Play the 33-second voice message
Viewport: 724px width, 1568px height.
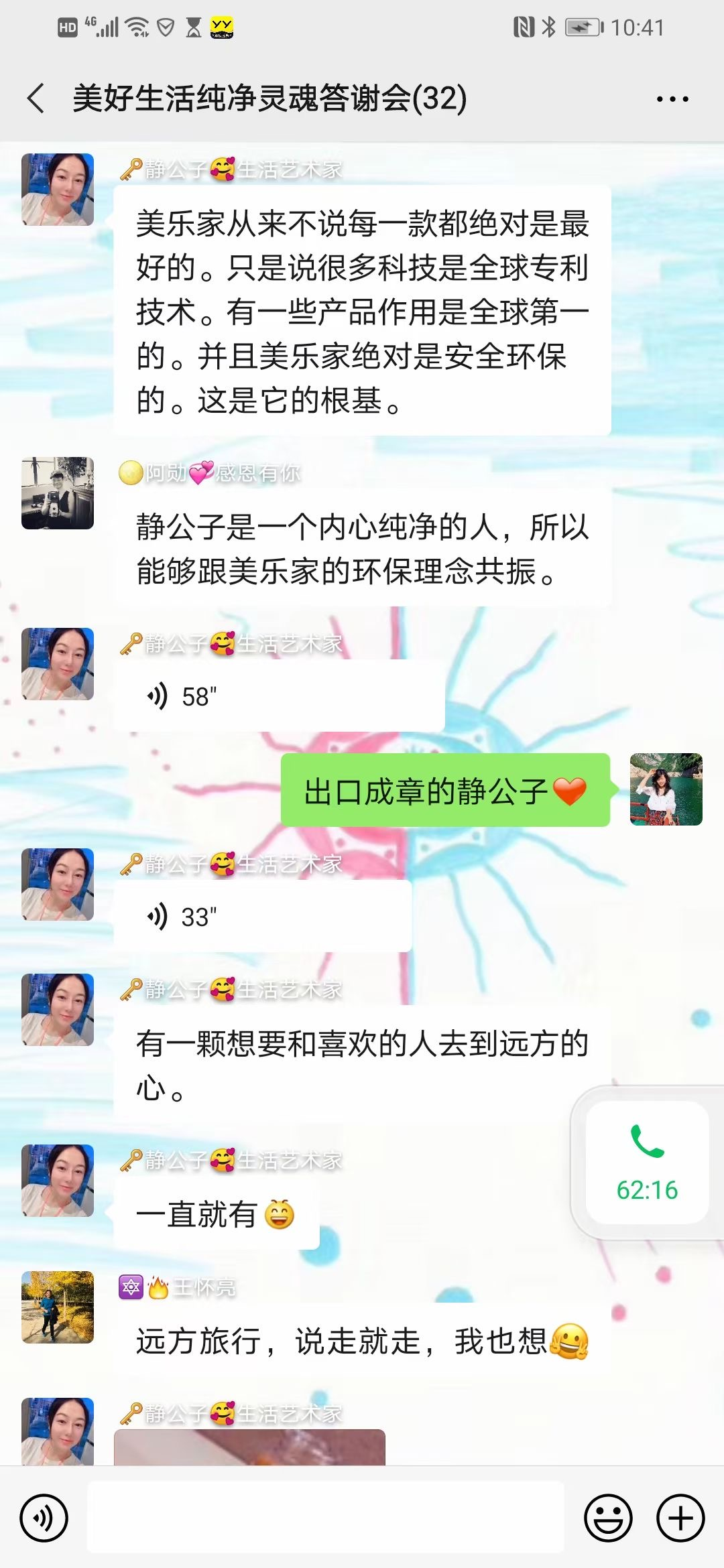[x=262, y=917]
